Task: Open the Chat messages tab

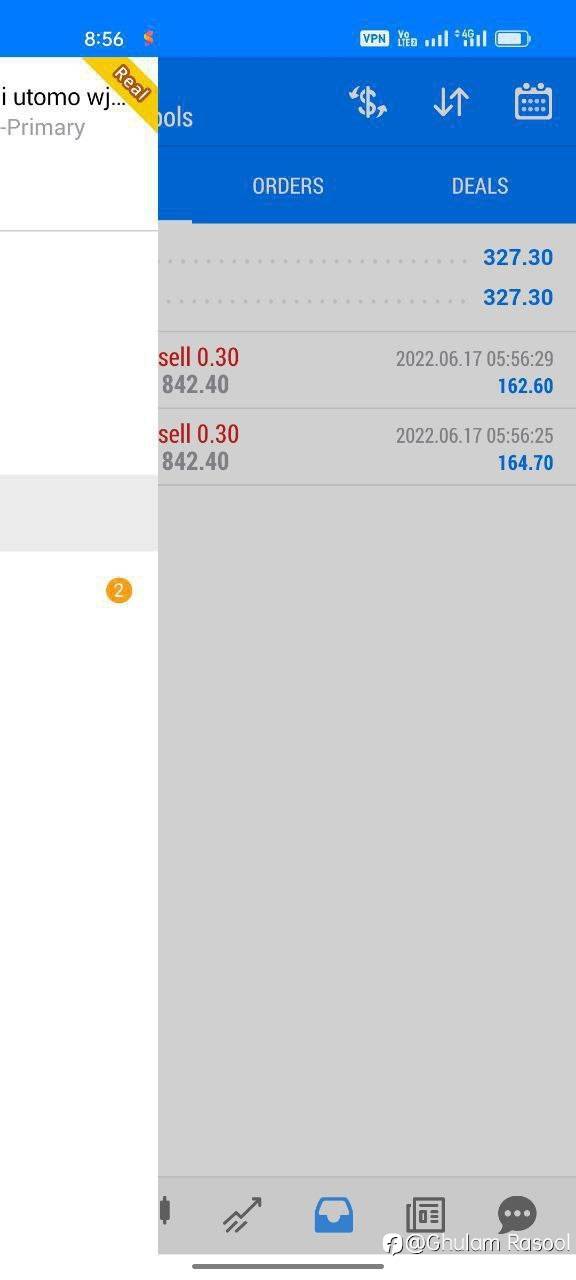Action: click(517, 1215)
